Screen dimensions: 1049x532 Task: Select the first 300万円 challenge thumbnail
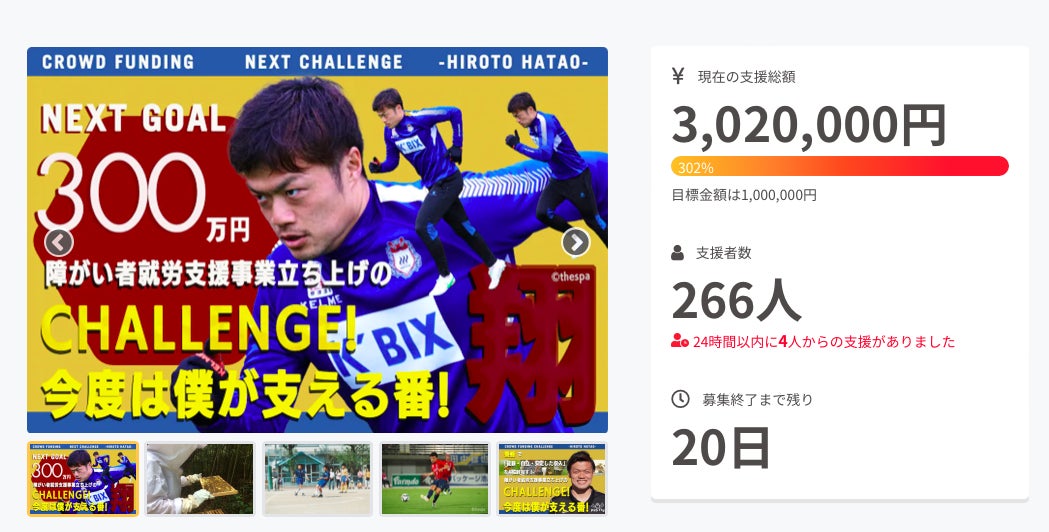click(x=82, y=479)
